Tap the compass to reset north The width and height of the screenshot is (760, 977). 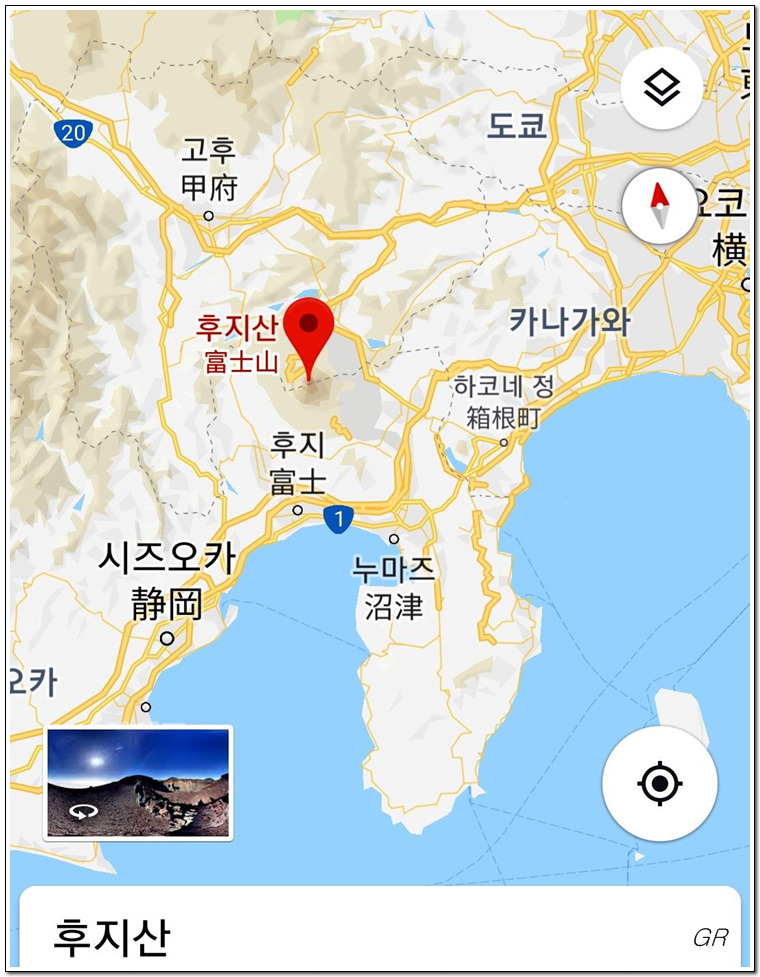click(x=659, y=207)
